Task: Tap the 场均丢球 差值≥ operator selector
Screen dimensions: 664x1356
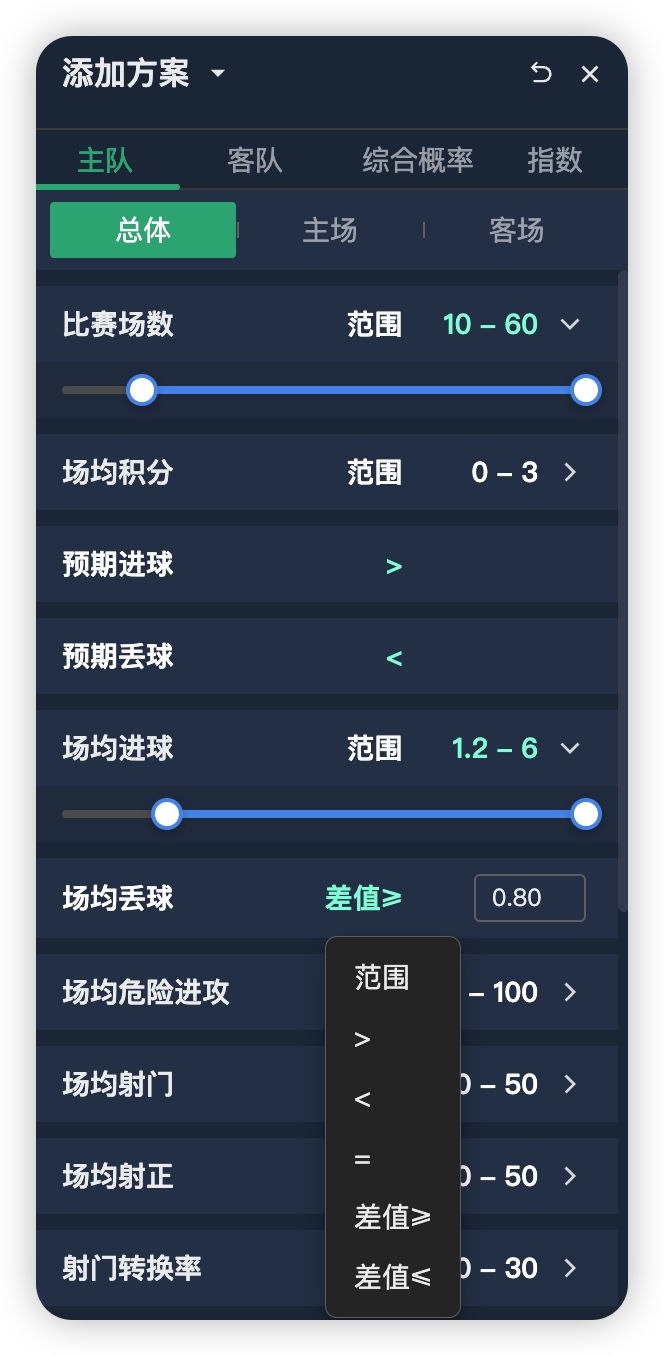Action: coord(363,898)
